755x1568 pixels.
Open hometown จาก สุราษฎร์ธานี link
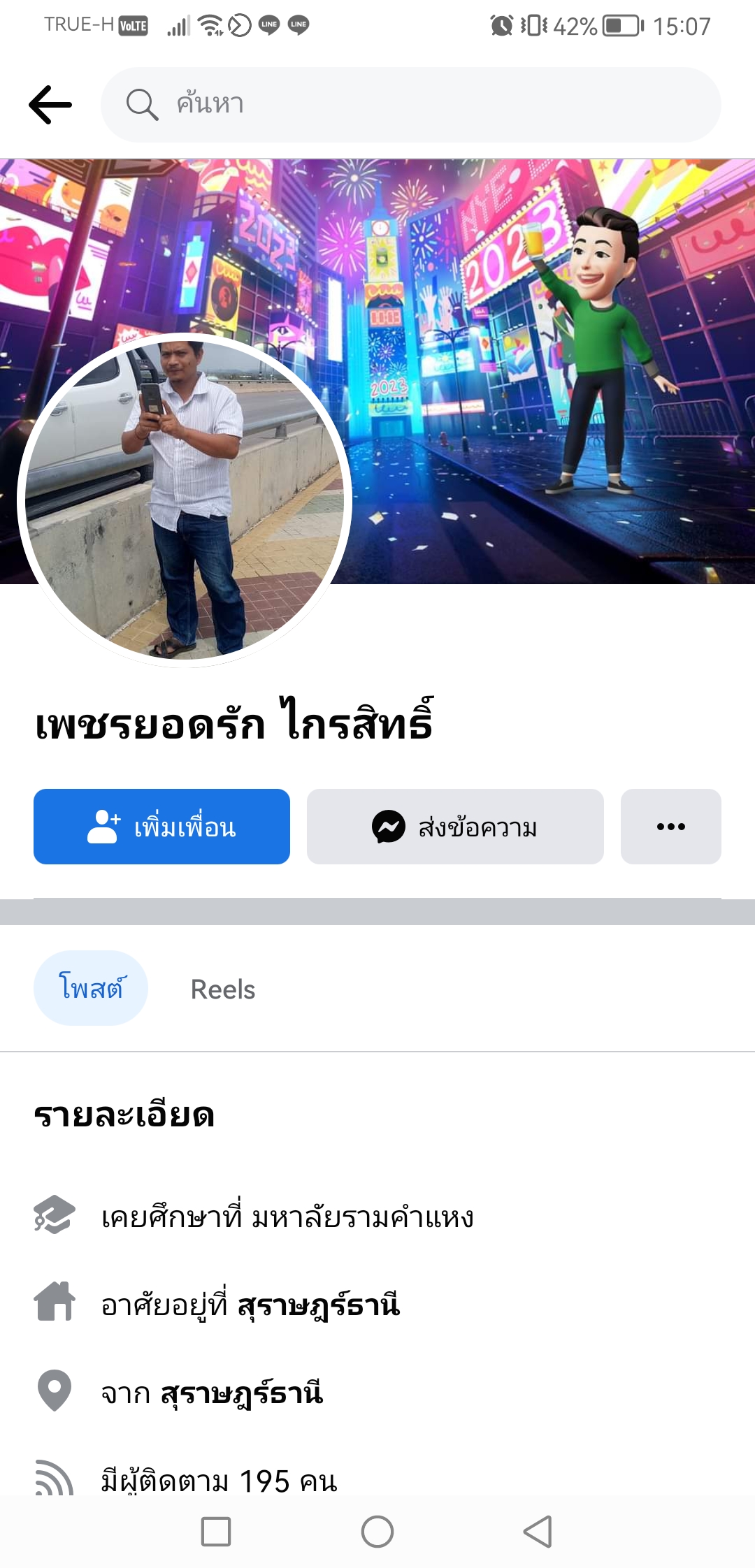click(242, 1393)
